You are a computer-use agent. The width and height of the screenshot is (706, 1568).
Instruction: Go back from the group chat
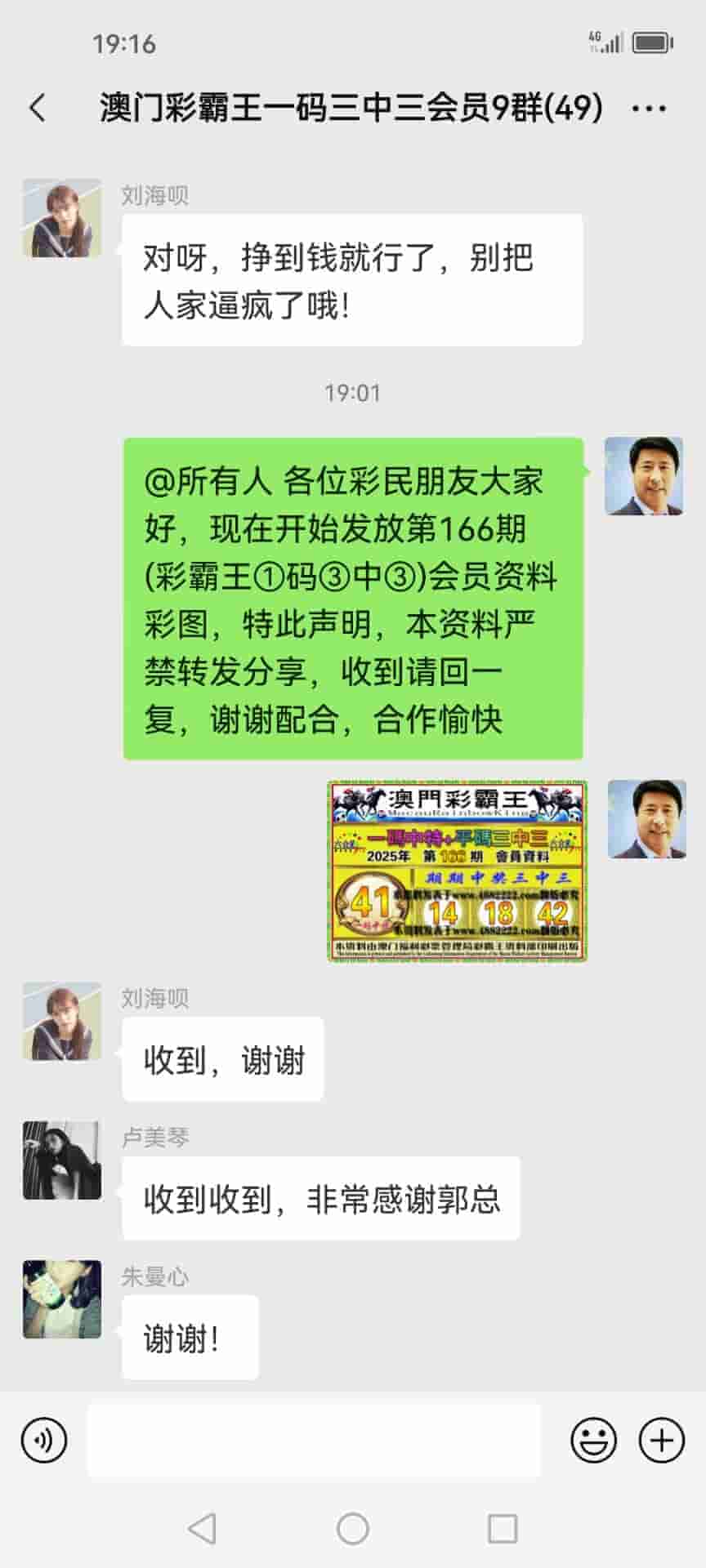click(38, 108)
